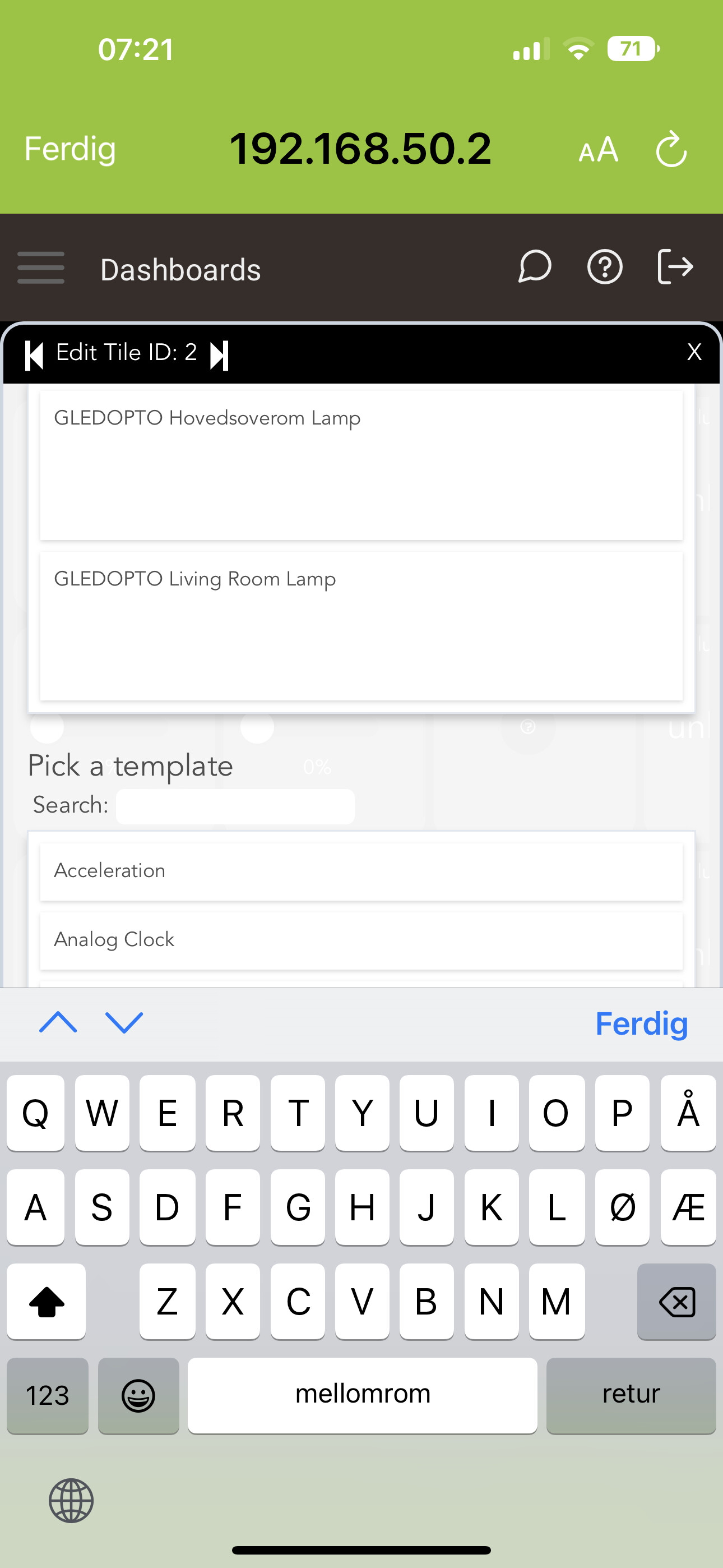Image resolution: width=723 pixels, height=1568 pixels.
Task: Tap Ferdig in the browser top bar
Action: [x=70, y=149]
